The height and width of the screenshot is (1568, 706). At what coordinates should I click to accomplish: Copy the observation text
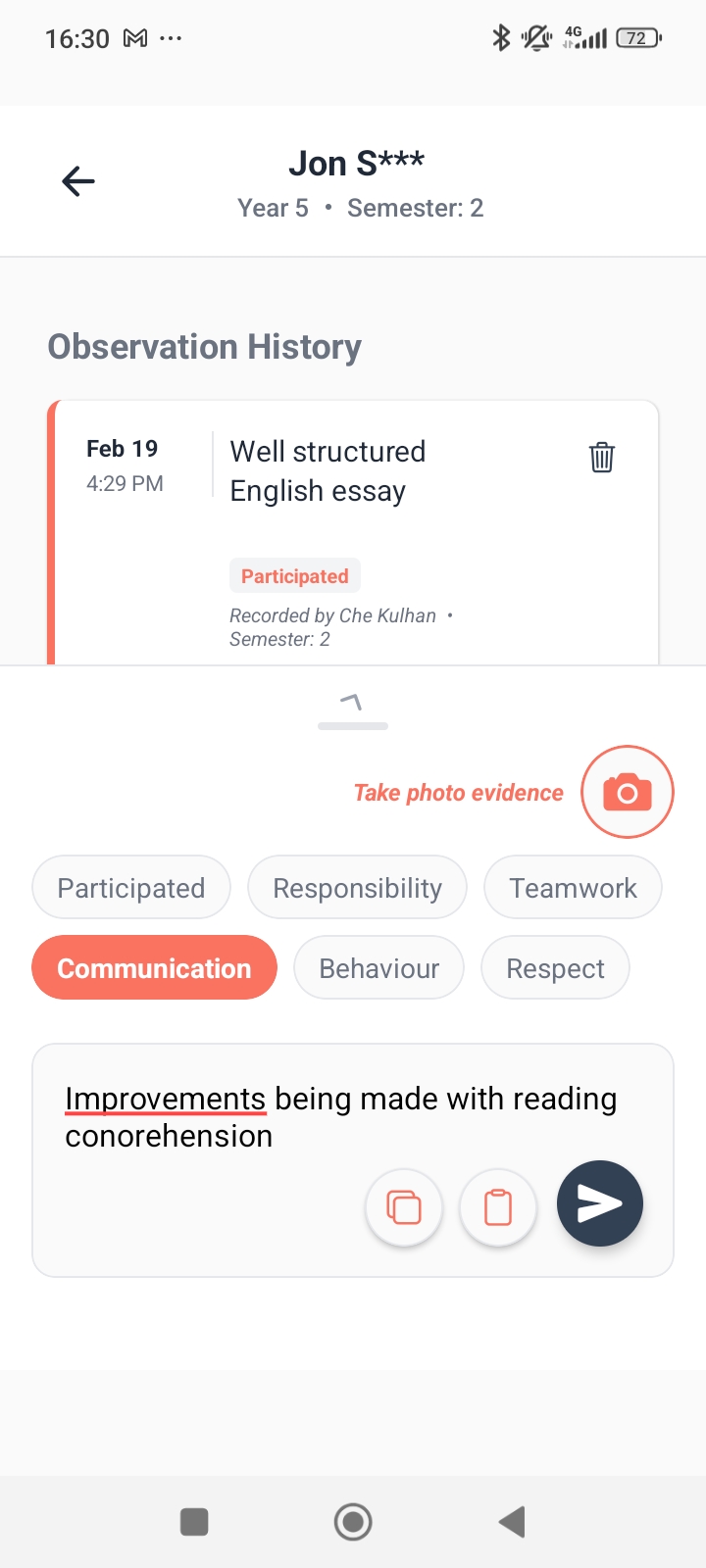(404, 1206)
